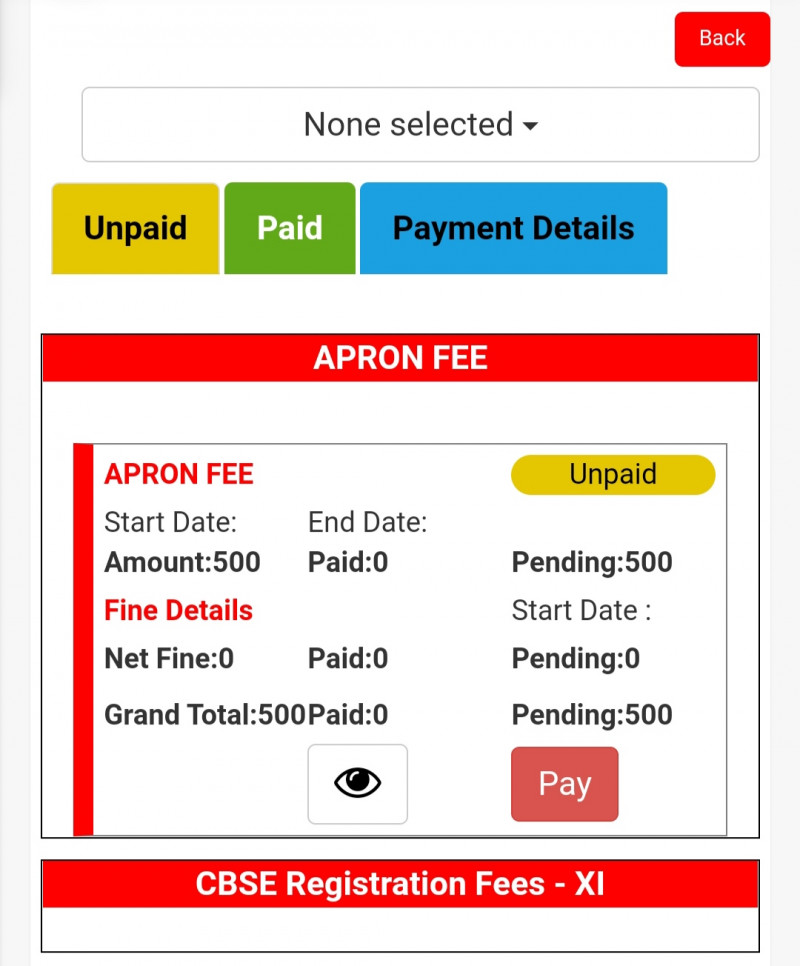
Task: Tap the red Back button
Action: point(721,39)
